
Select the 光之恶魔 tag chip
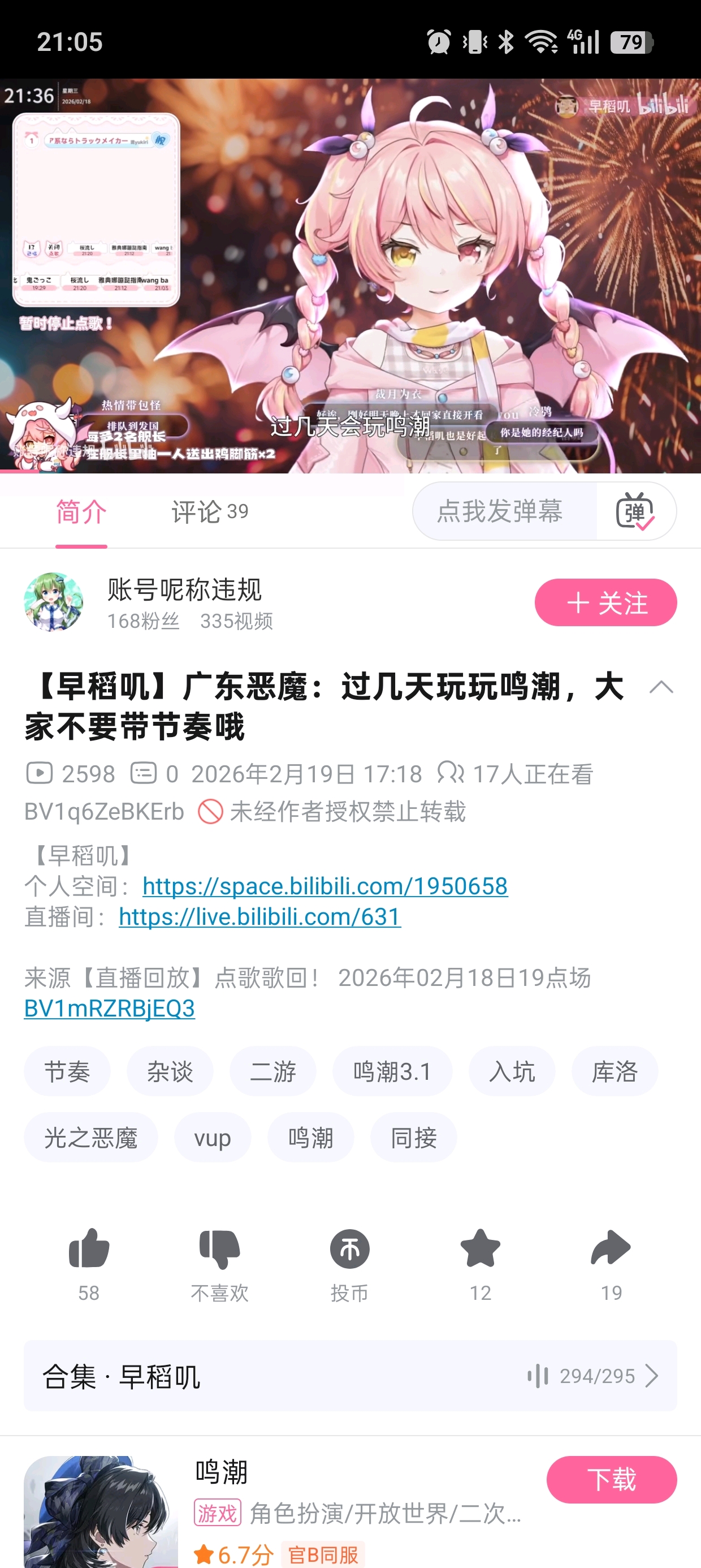coord(90,1137)
